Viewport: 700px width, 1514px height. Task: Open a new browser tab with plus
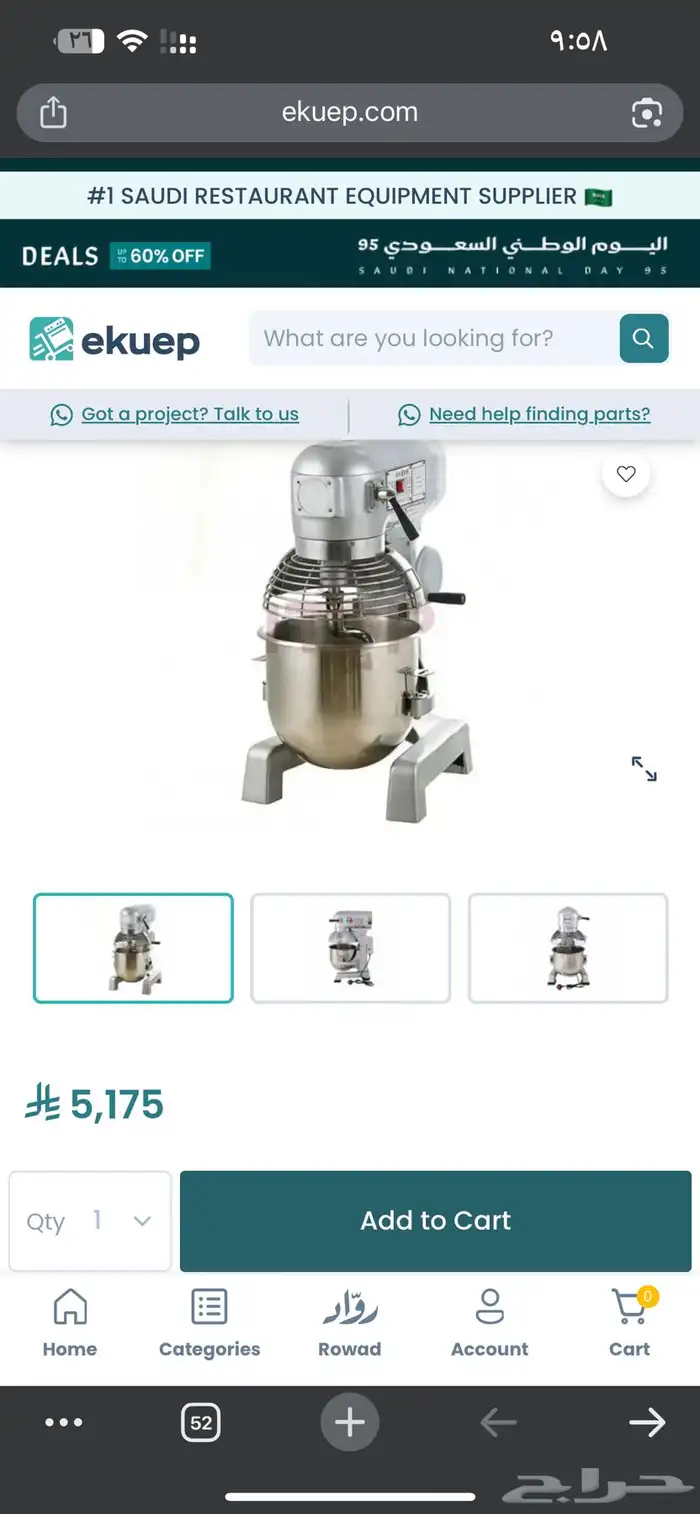tap(350, 1422)
